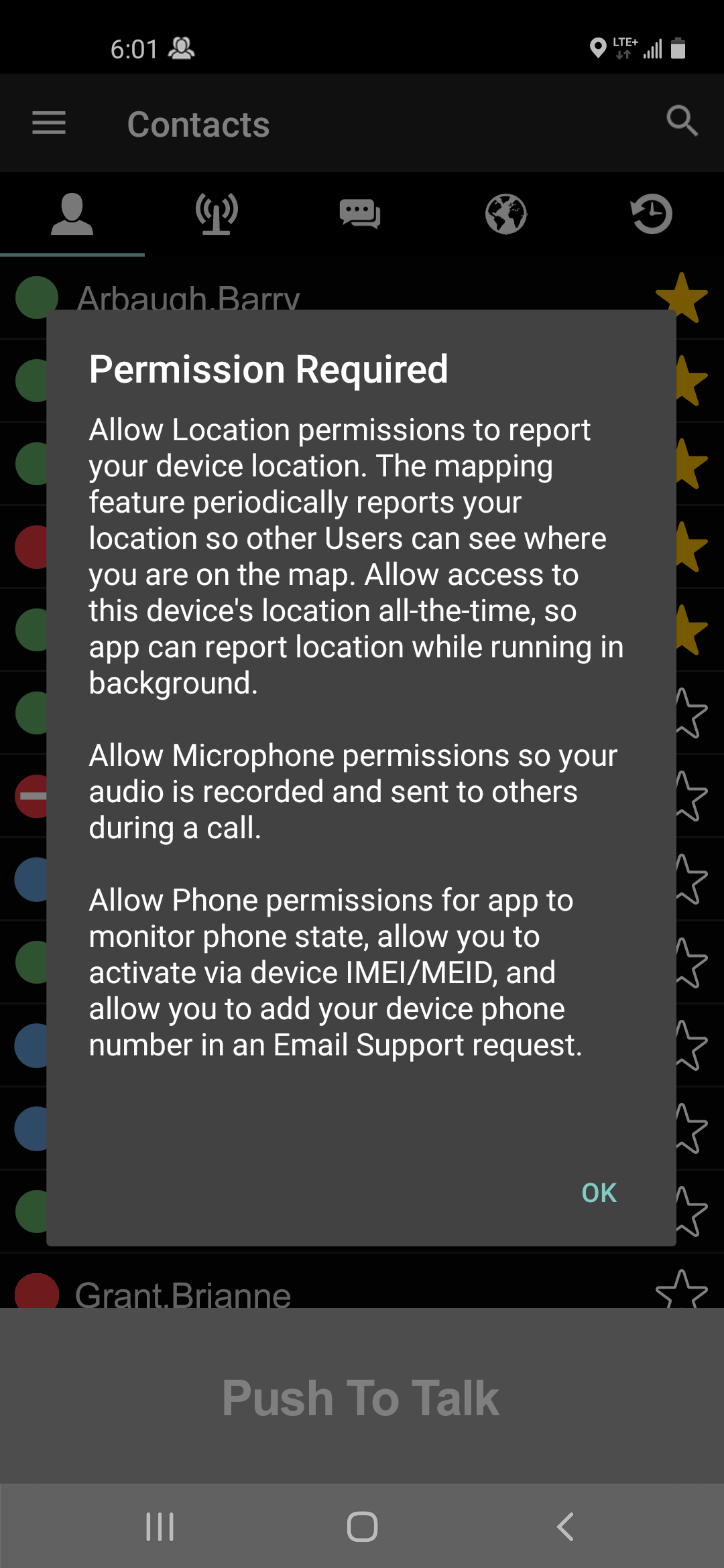Go to the device home screen
The height and width of the screenshot is (1568, 724).
click(x=362, y=1527)
